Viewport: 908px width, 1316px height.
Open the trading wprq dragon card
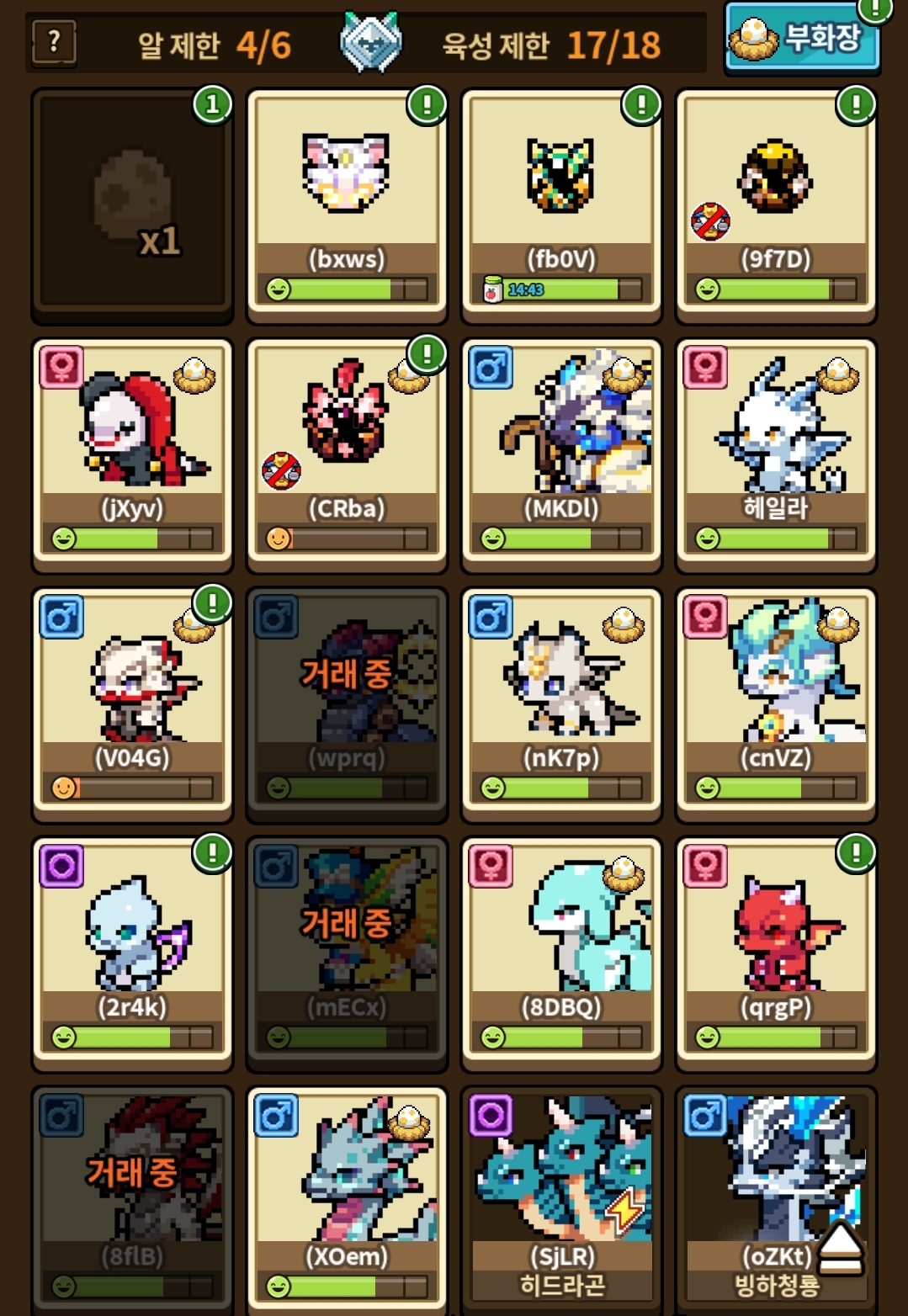tap(347, 703)
